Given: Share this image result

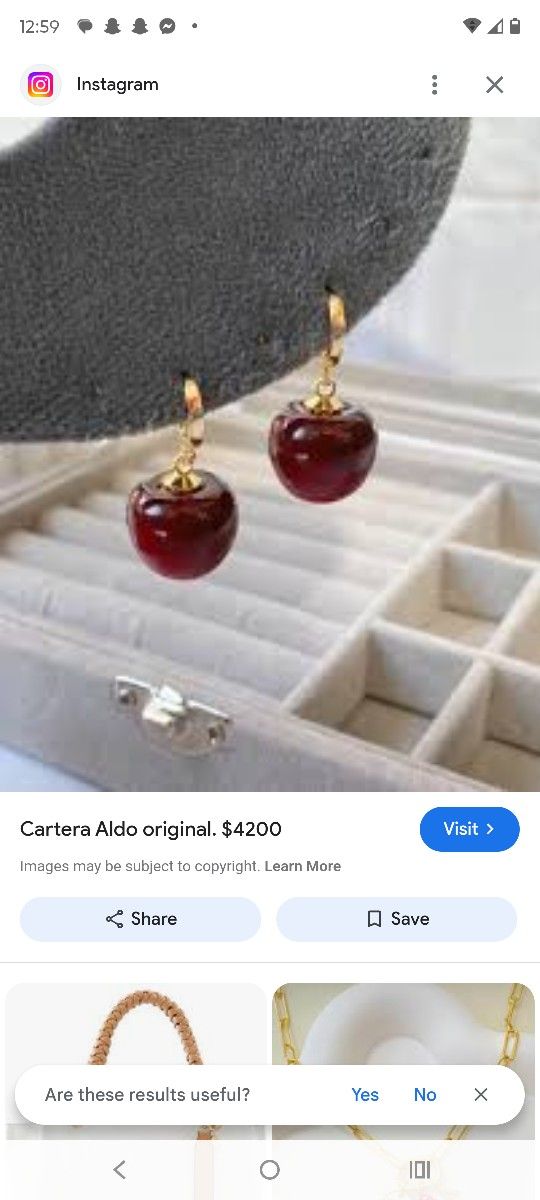Looking at the screenshot, I should click(x=140, y=919).
